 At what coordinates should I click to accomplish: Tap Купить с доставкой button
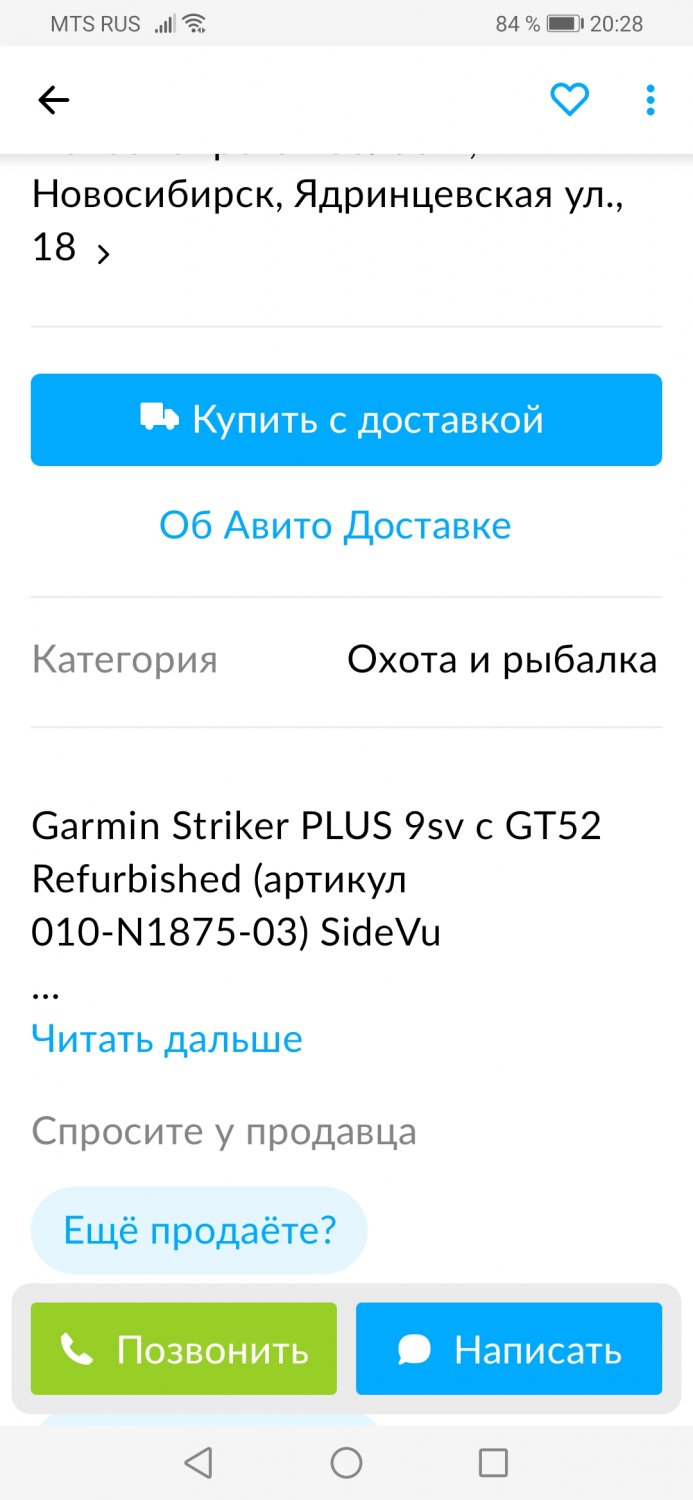tap(346, 419)
